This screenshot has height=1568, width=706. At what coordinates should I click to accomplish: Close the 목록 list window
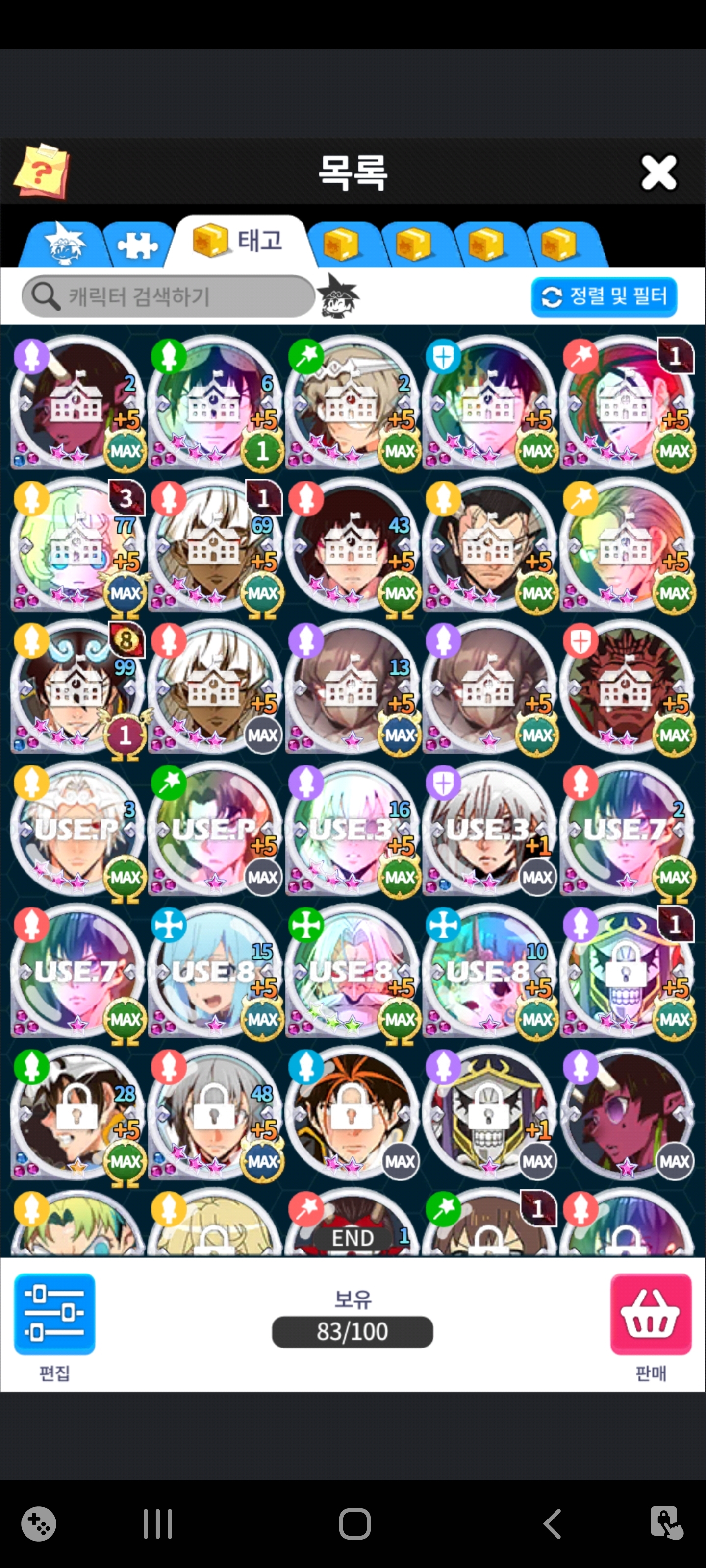point(658,172)
